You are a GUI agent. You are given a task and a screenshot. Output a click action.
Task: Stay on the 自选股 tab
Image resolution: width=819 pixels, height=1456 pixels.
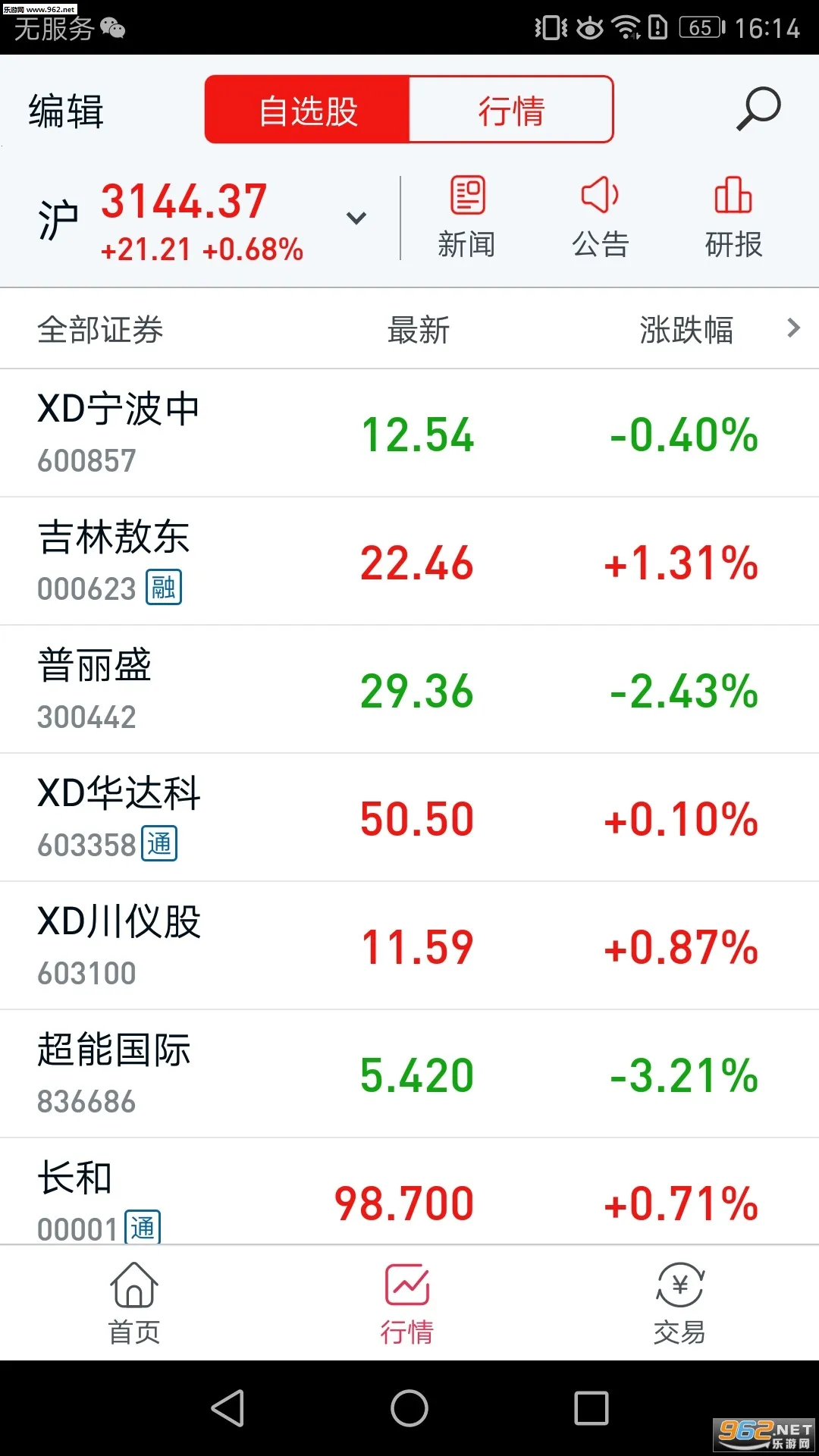coord(306,109)
